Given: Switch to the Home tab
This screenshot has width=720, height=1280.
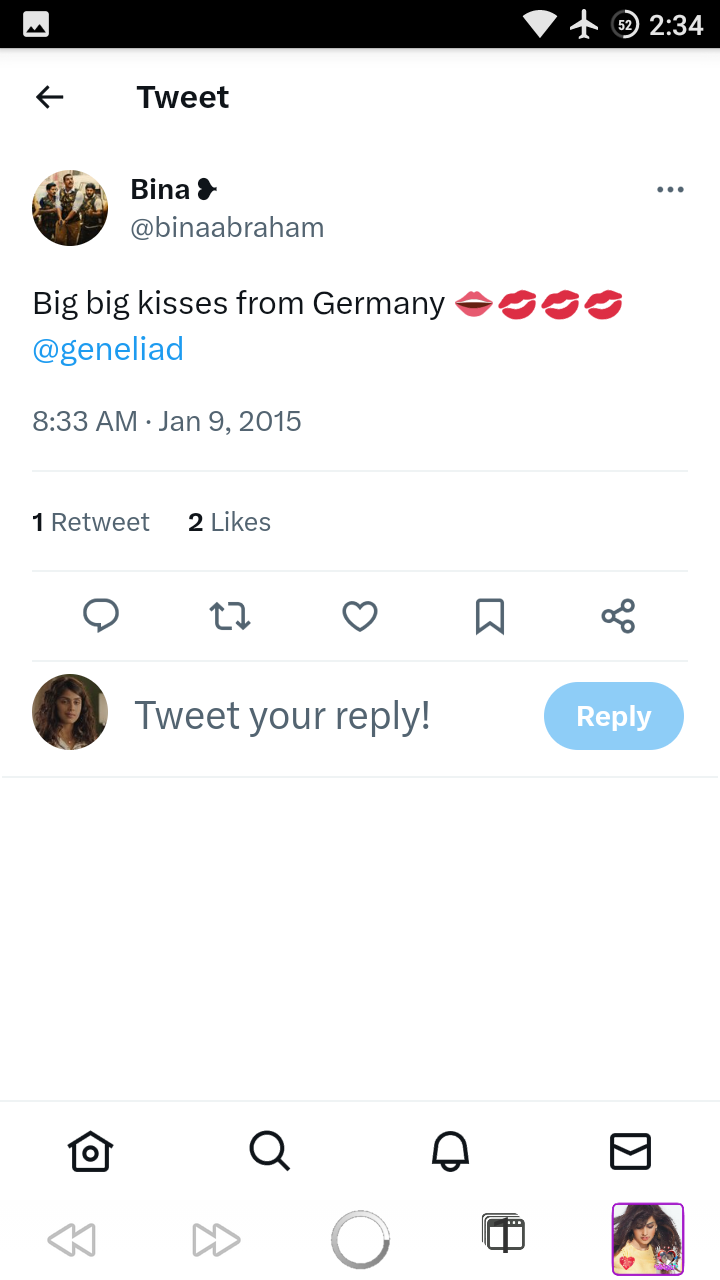Looking at the screenshot, I should coord(90,1151).
